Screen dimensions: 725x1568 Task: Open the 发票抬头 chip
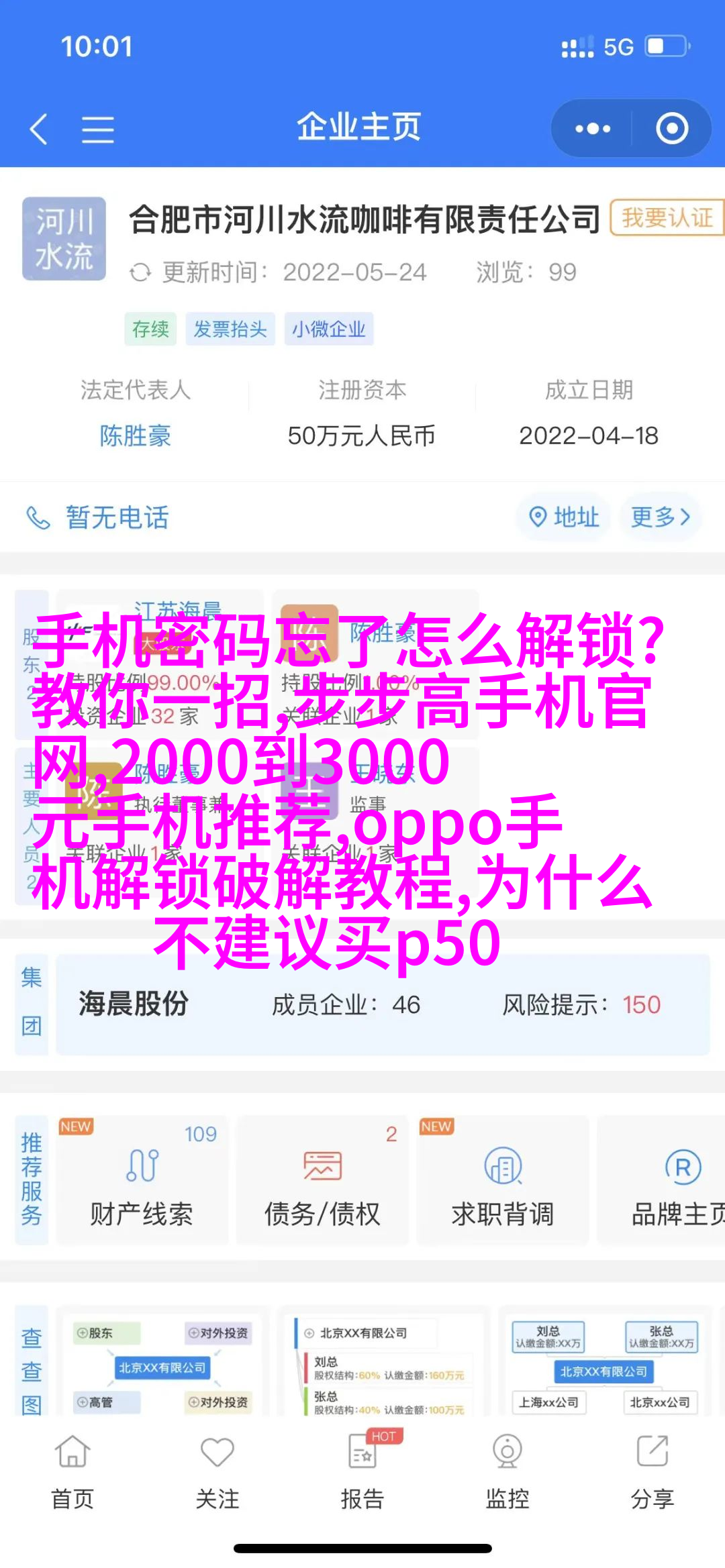230,329
